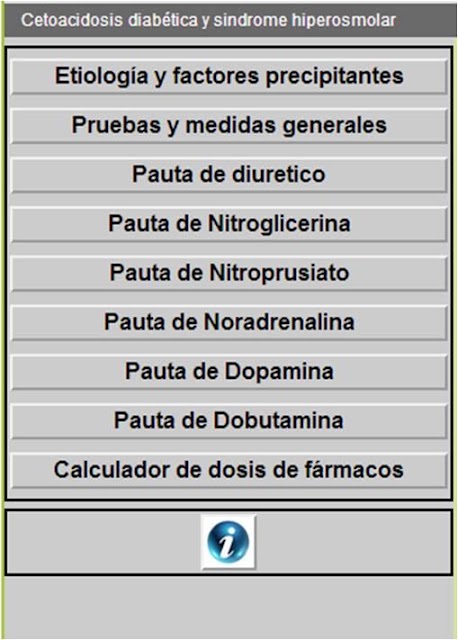Tap Pauta de Nitroprusiato button

click(x=229, y=273)
